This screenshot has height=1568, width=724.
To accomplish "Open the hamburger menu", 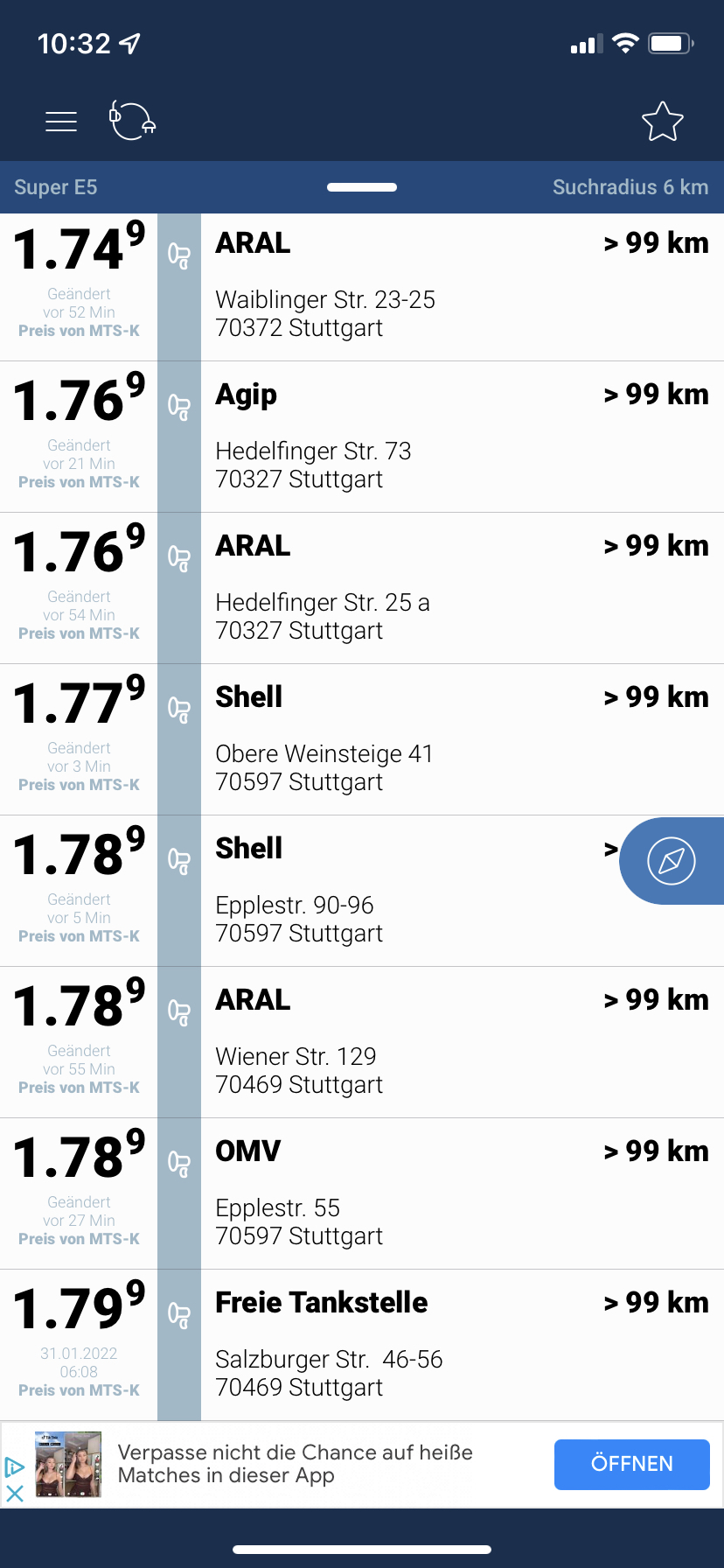I will 61,122.
